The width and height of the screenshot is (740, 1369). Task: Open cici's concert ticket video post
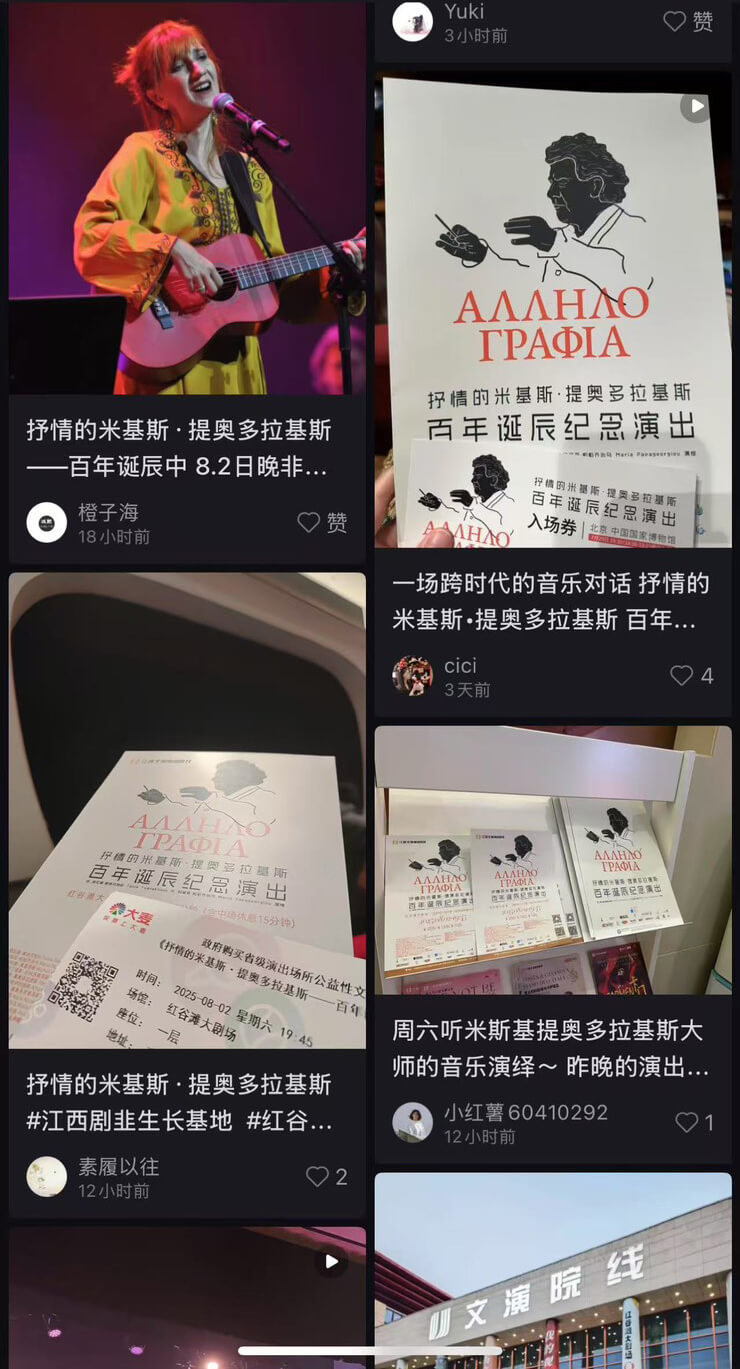pos(553,310)
